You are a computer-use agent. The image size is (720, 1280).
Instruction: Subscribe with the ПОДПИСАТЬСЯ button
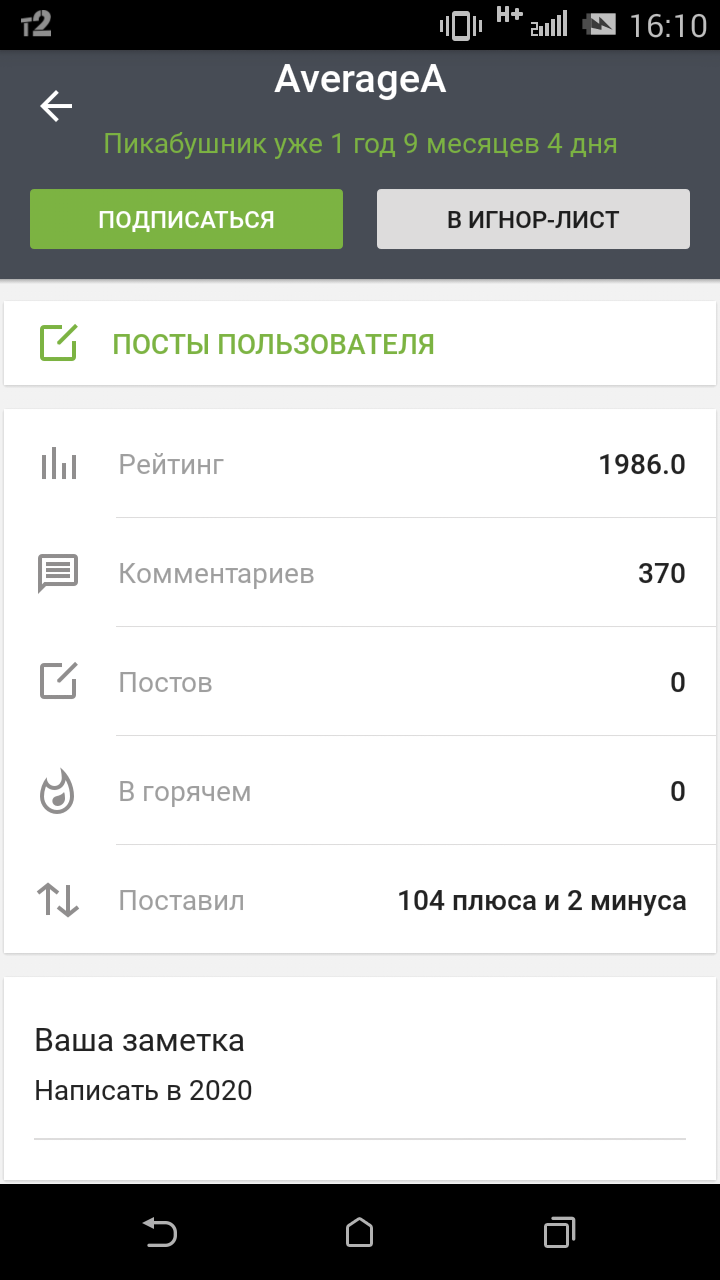[x=186, y=219]
